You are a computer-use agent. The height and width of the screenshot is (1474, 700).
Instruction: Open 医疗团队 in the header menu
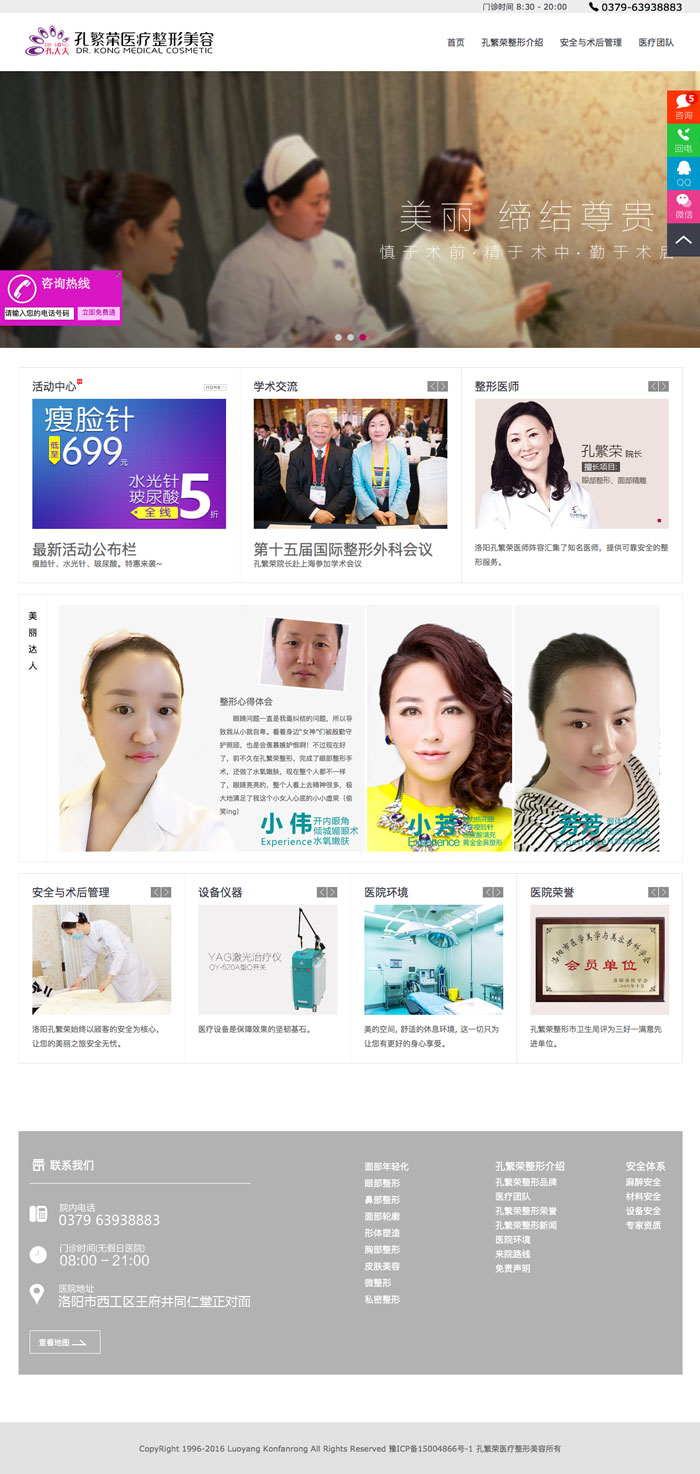coord(655,43)
